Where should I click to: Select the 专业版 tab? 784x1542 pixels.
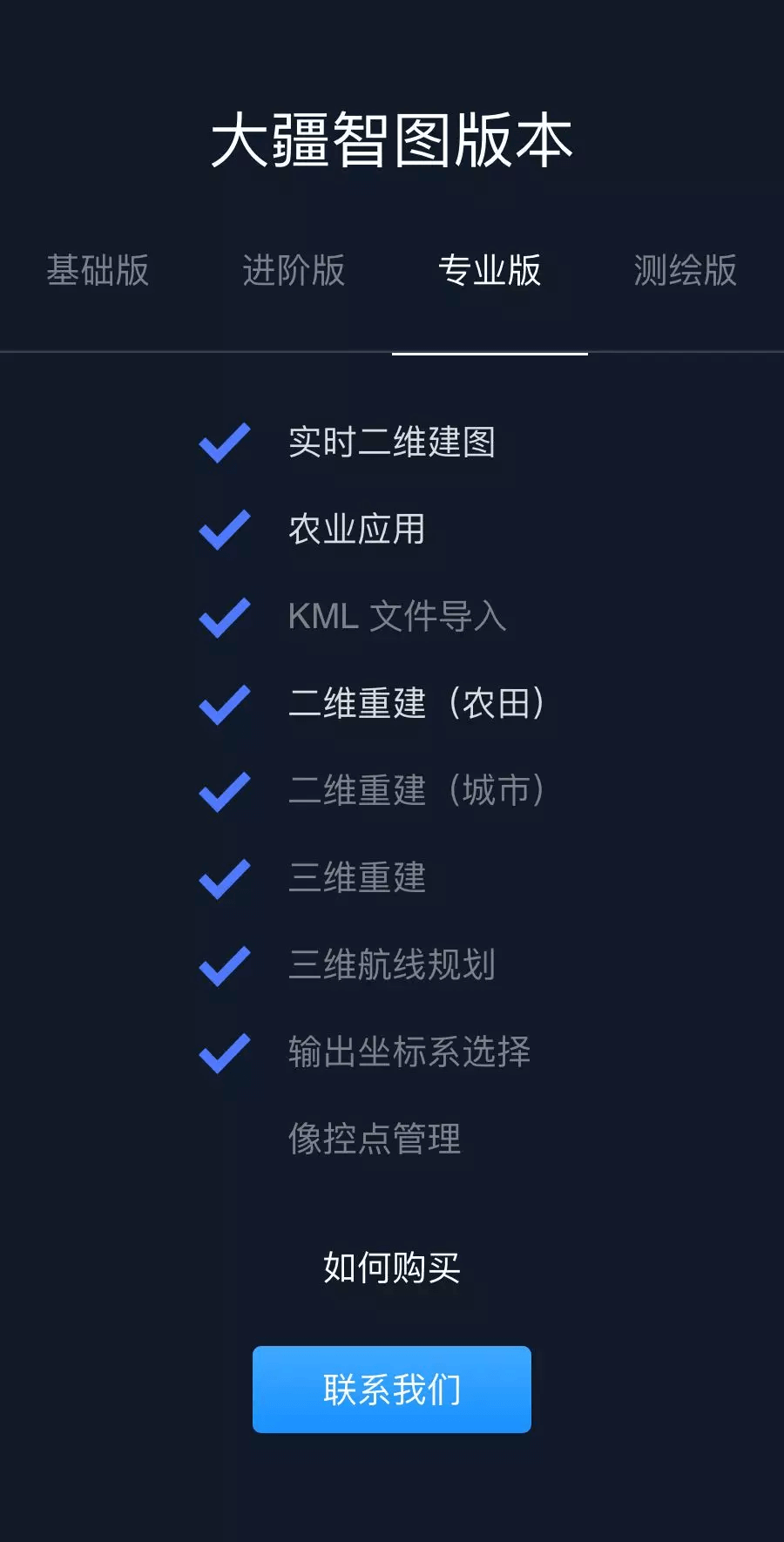tap(490, 270)
